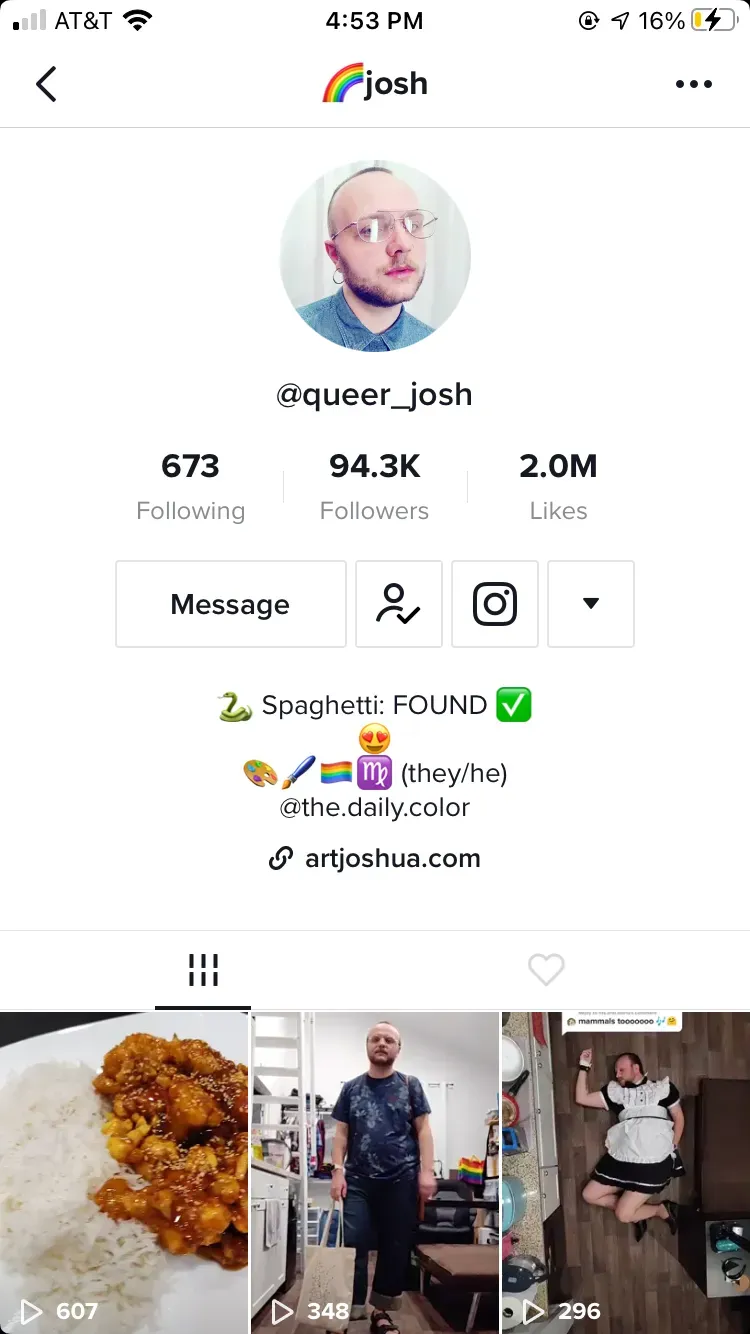Image resolution: width=750 pixels, height=1334 pixels.
Task: Tap the Message button
Action: [230, 604]
